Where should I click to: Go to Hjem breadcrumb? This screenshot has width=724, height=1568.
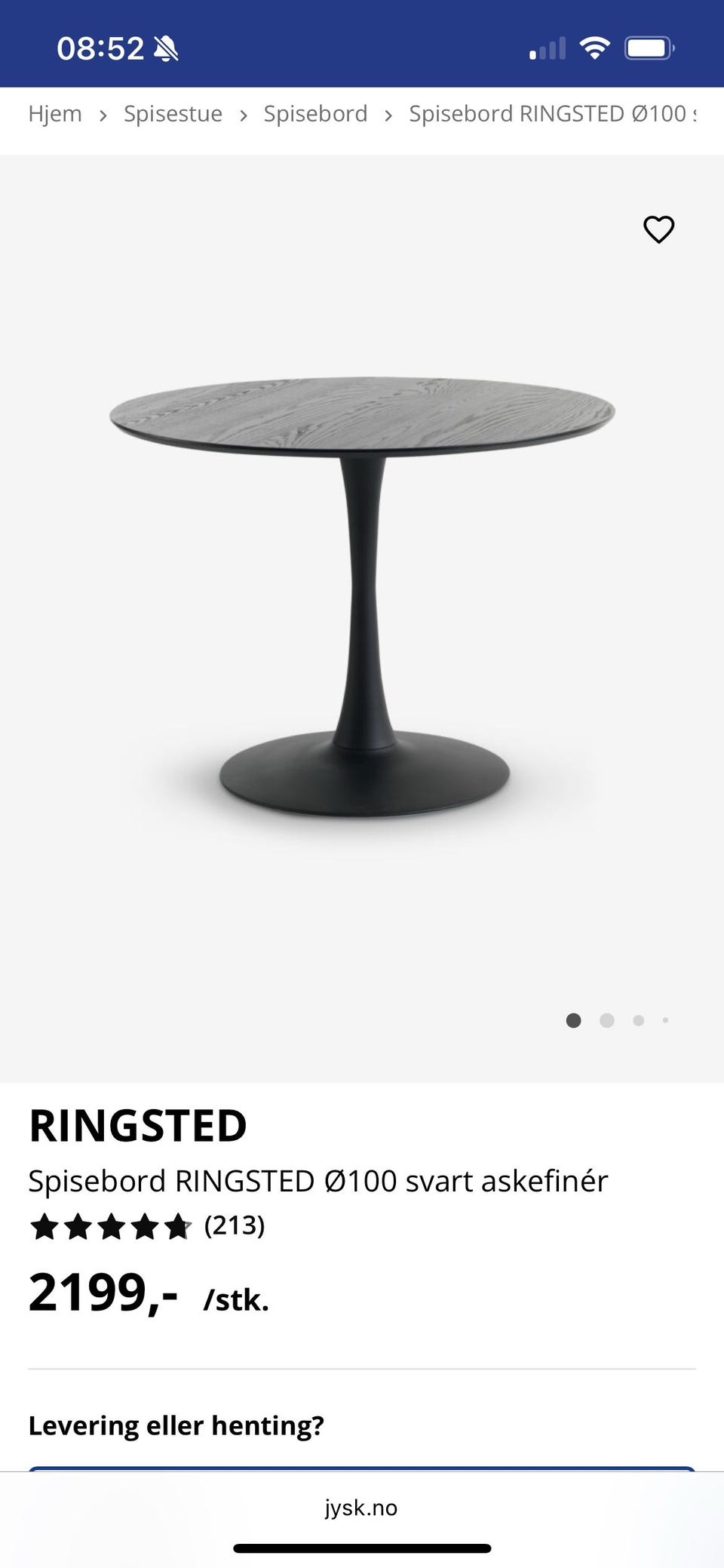pos(55,114)
